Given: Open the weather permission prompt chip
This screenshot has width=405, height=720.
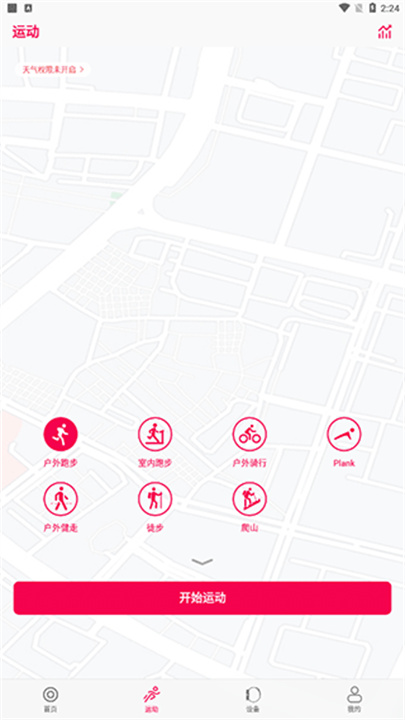Looking at the screenshot, I should tap(53, 70).
